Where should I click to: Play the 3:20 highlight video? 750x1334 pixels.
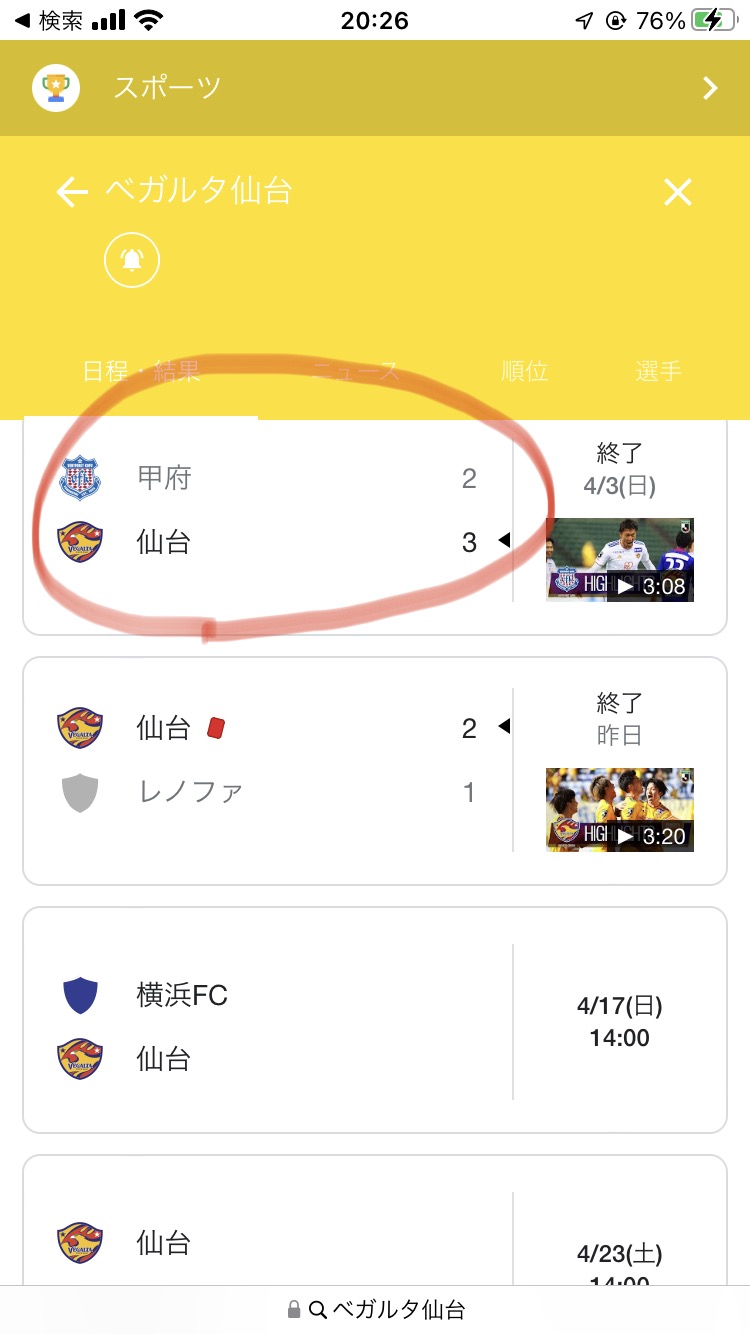(x=620, y=810)
